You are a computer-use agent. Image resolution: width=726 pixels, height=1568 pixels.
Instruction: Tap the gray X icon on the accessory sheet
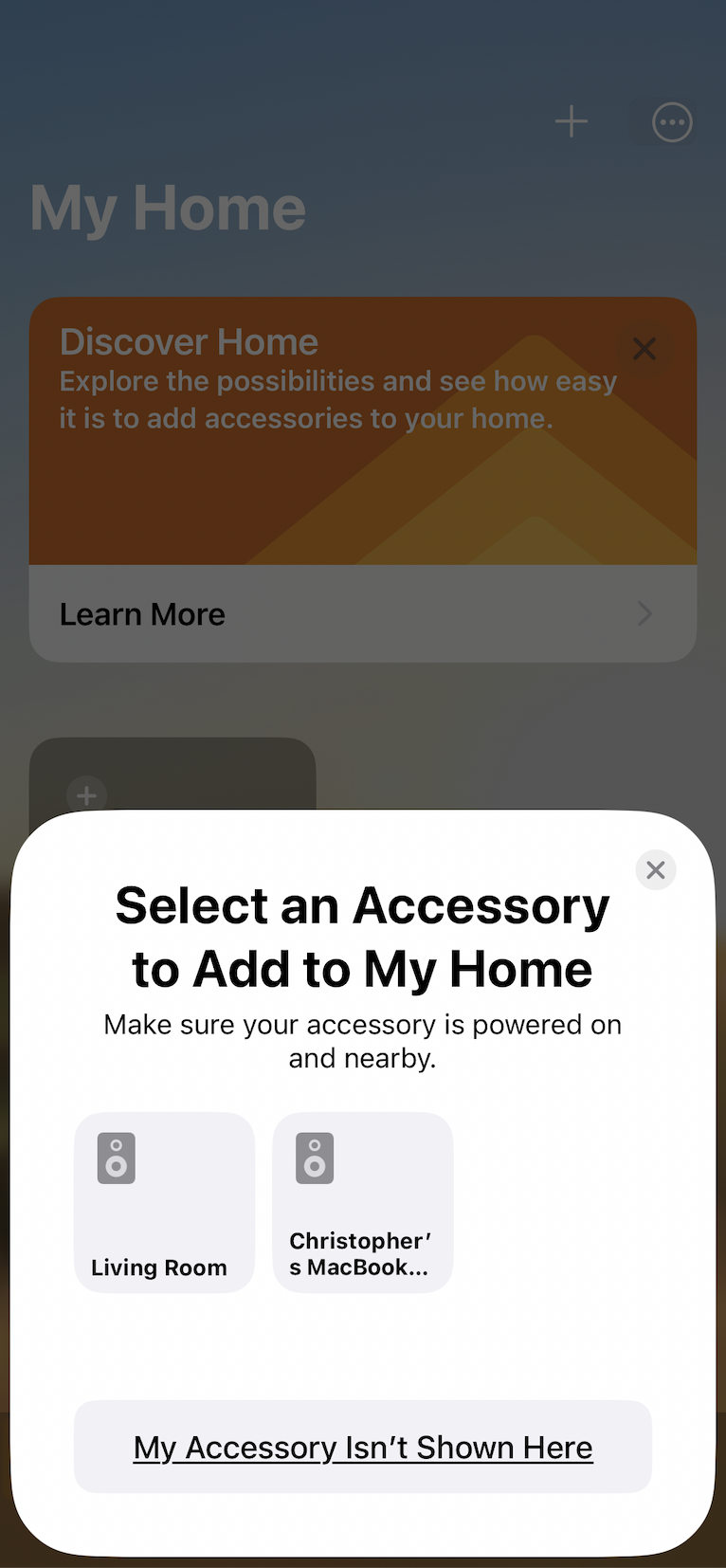tap(656, 869)
